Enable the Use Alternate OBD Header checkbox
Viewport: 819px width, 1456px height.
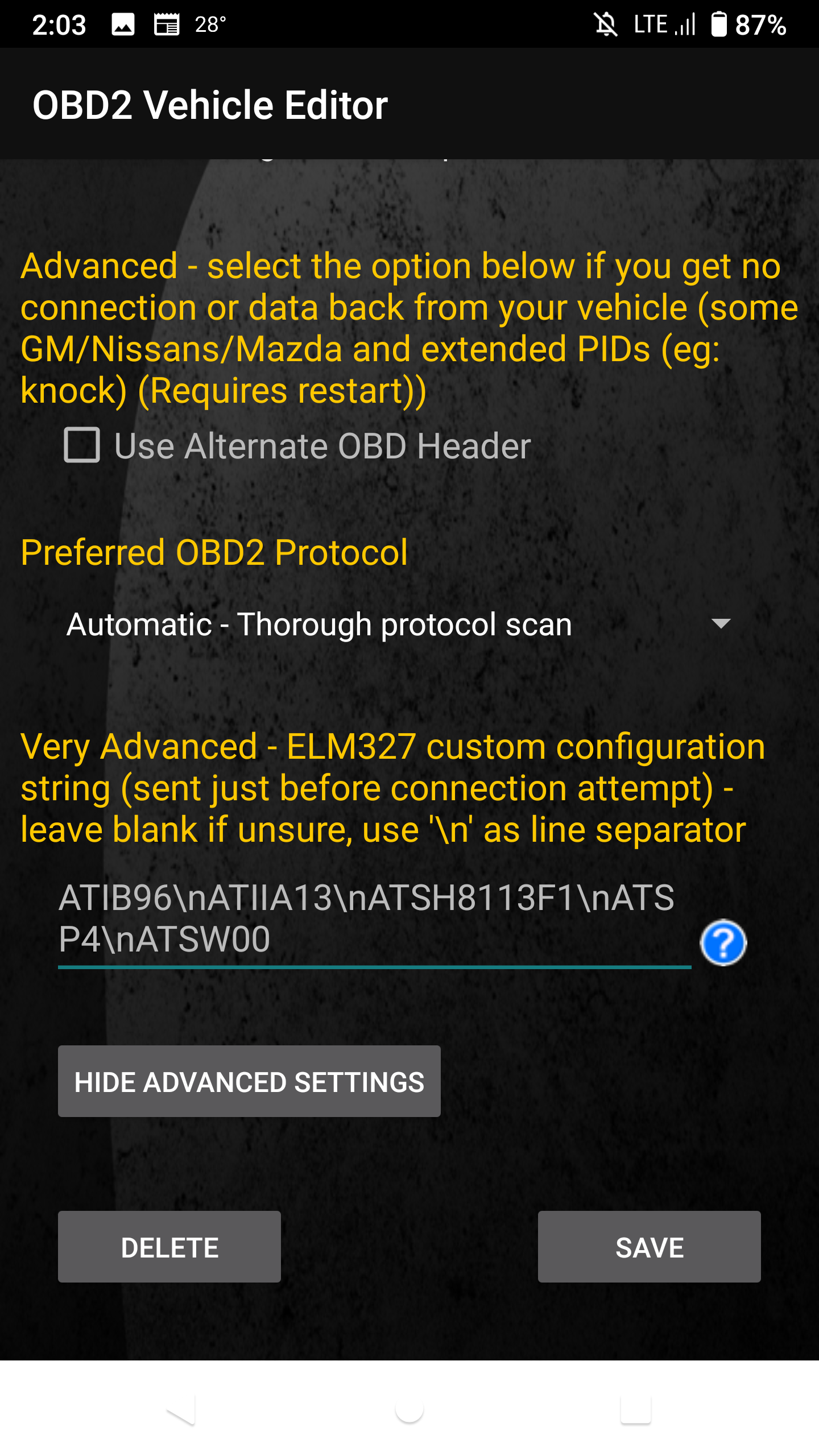[82, 445]
